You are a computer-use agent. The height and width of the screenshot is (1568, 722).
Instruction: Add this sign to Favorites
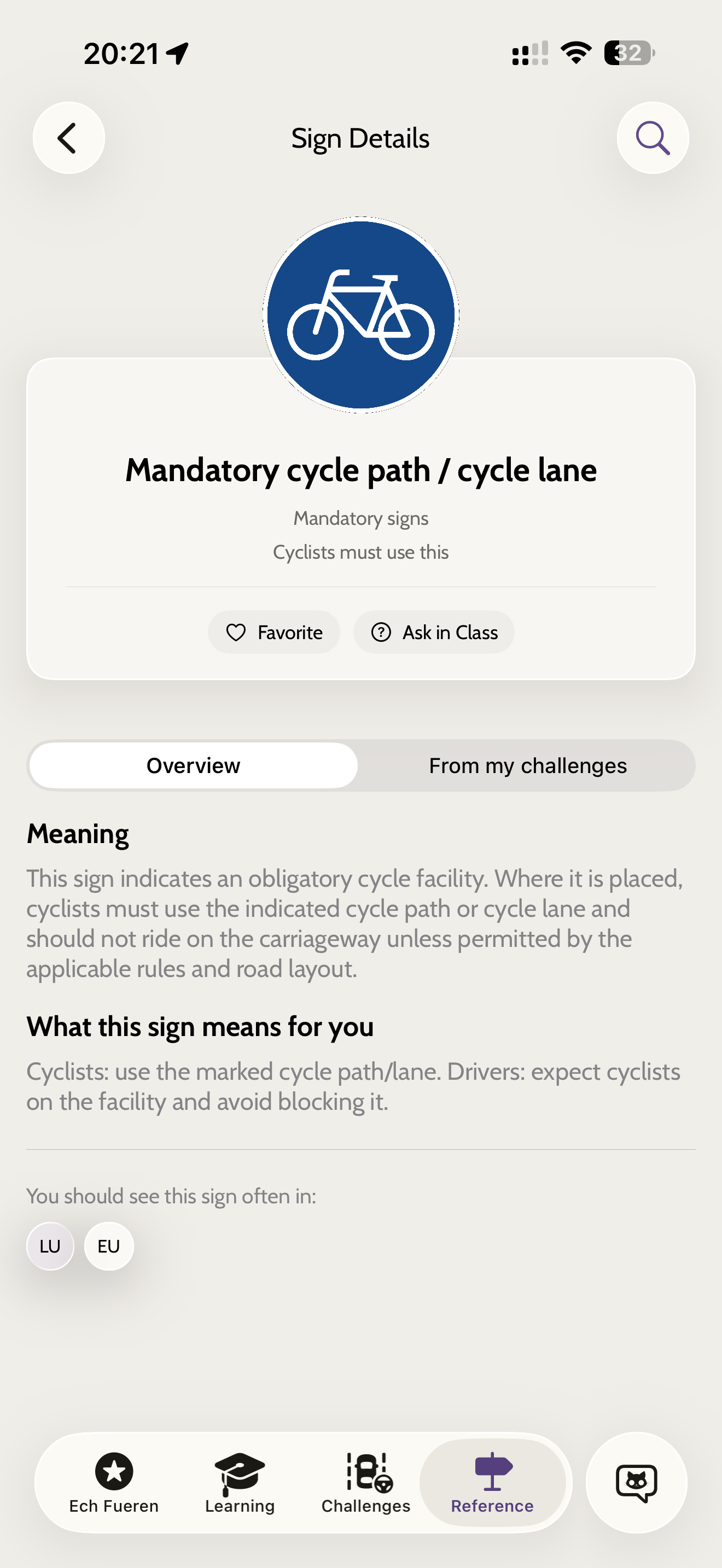274,633
